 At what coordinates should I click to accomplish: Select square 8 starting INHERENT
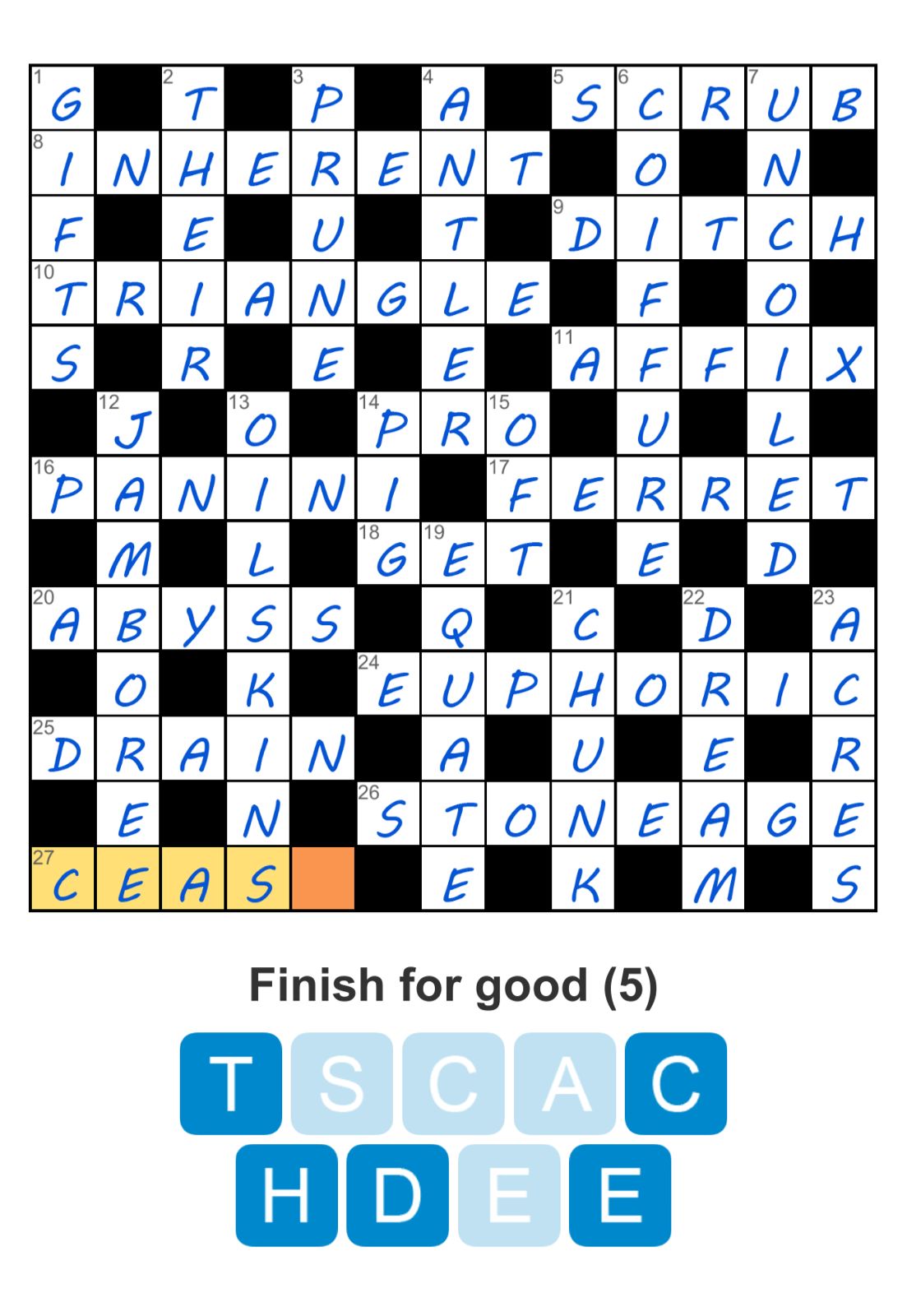click(62, 164)
